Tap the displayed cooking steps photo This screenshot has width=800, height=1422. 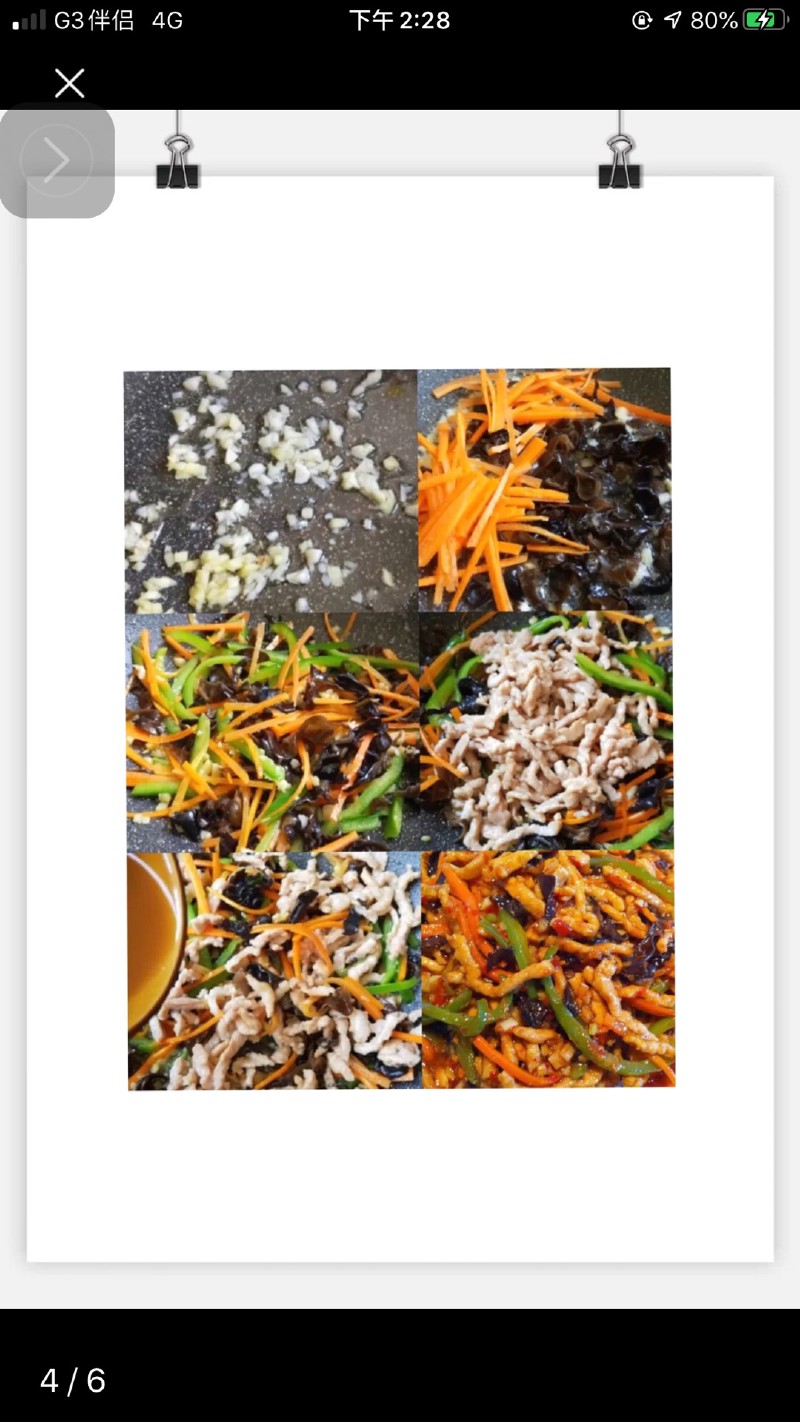click(x=400, y=729)
